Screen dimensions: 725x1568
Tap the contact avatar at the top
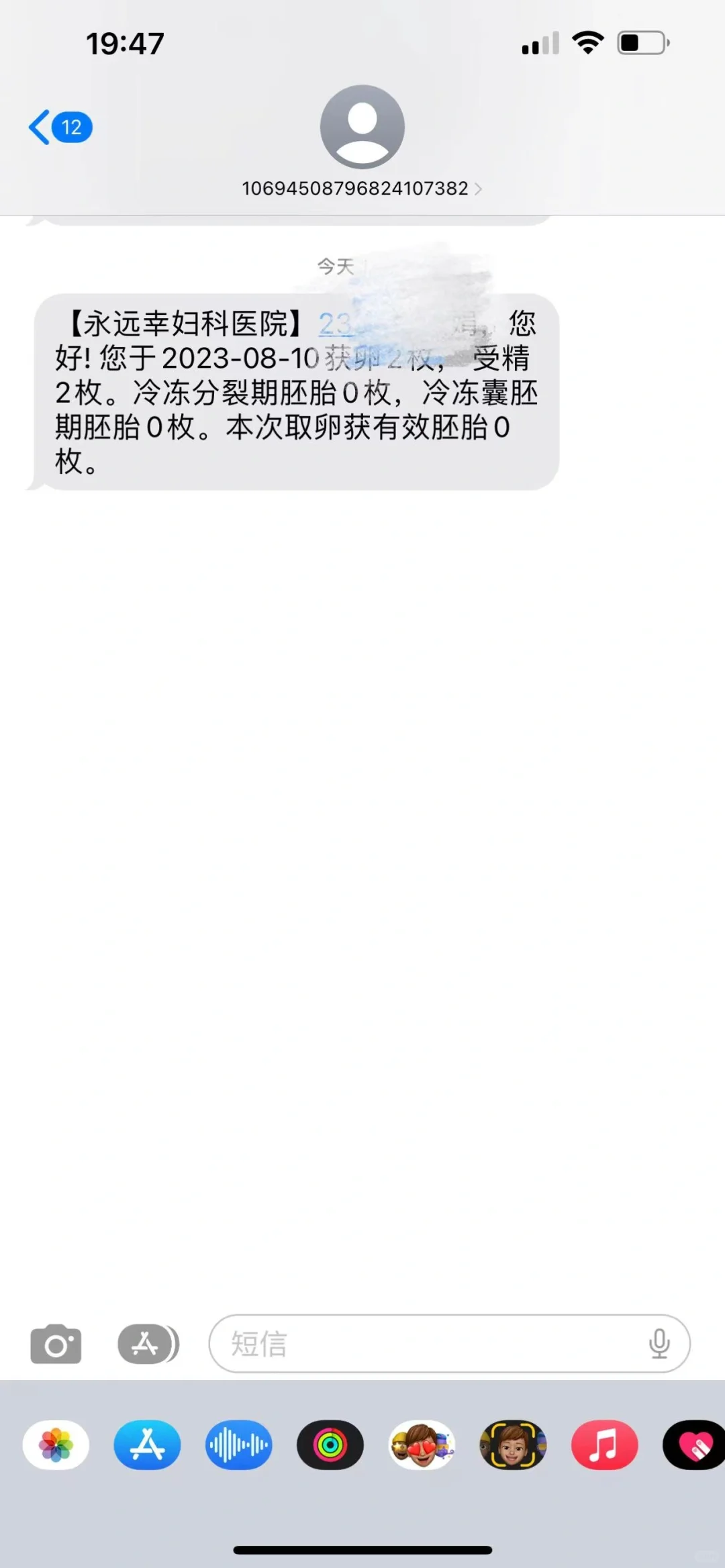click(362, 128)
